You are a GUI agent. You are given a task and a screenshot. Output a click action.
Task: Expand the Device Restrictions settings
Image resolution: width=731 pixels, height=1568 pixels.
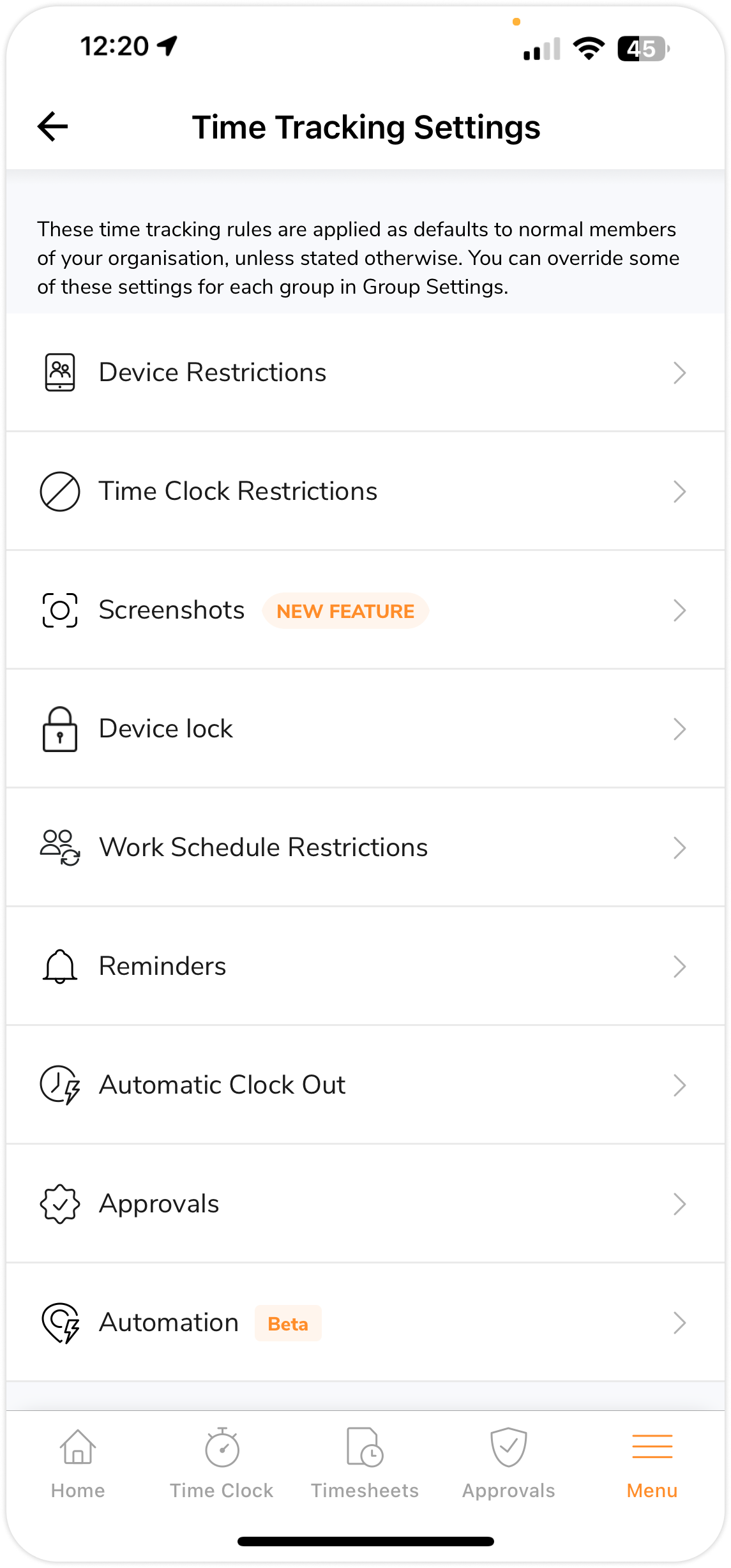(x=365, y=372)
